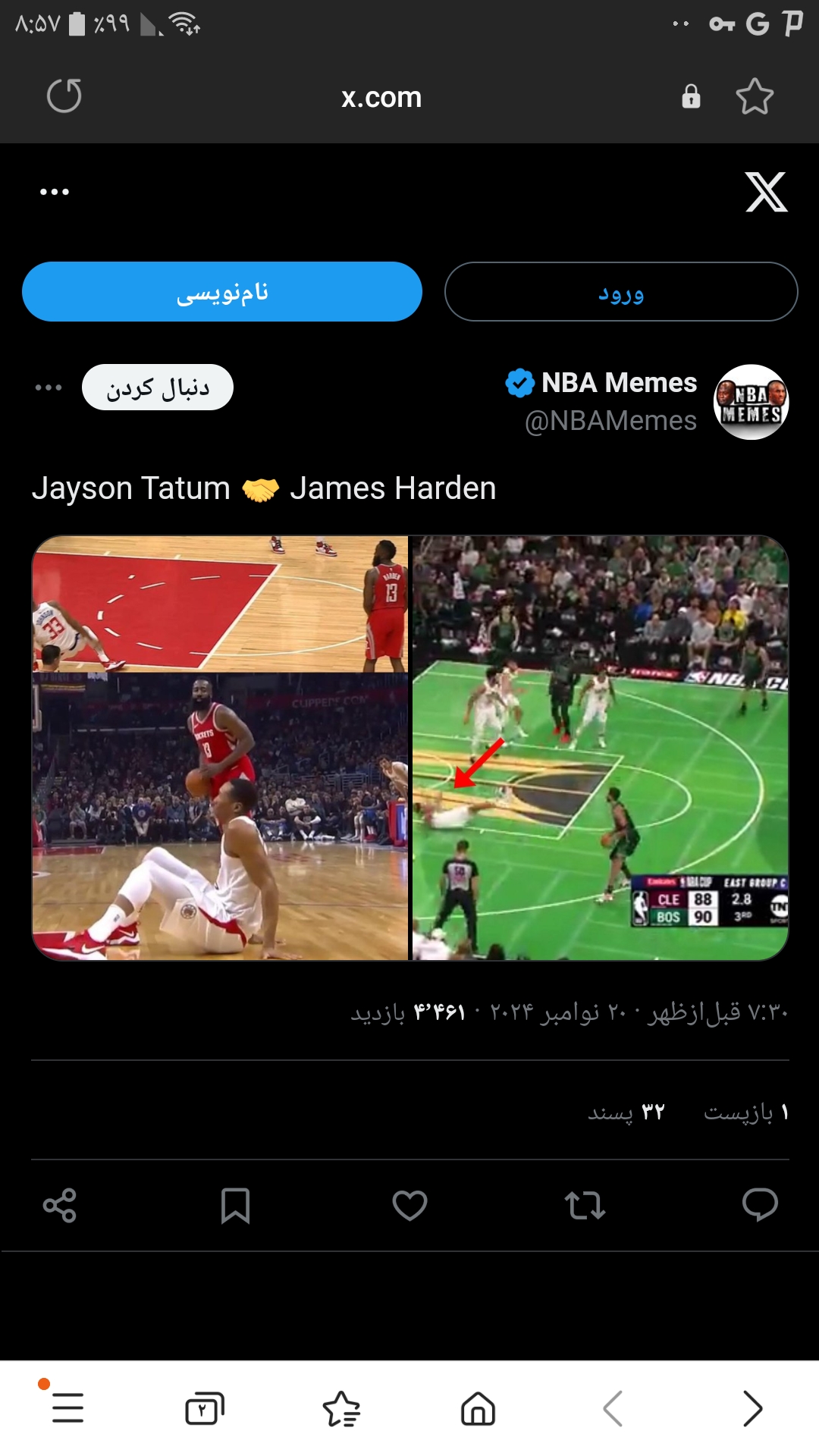Follow the NBA Memes account

tap(158, 388)
